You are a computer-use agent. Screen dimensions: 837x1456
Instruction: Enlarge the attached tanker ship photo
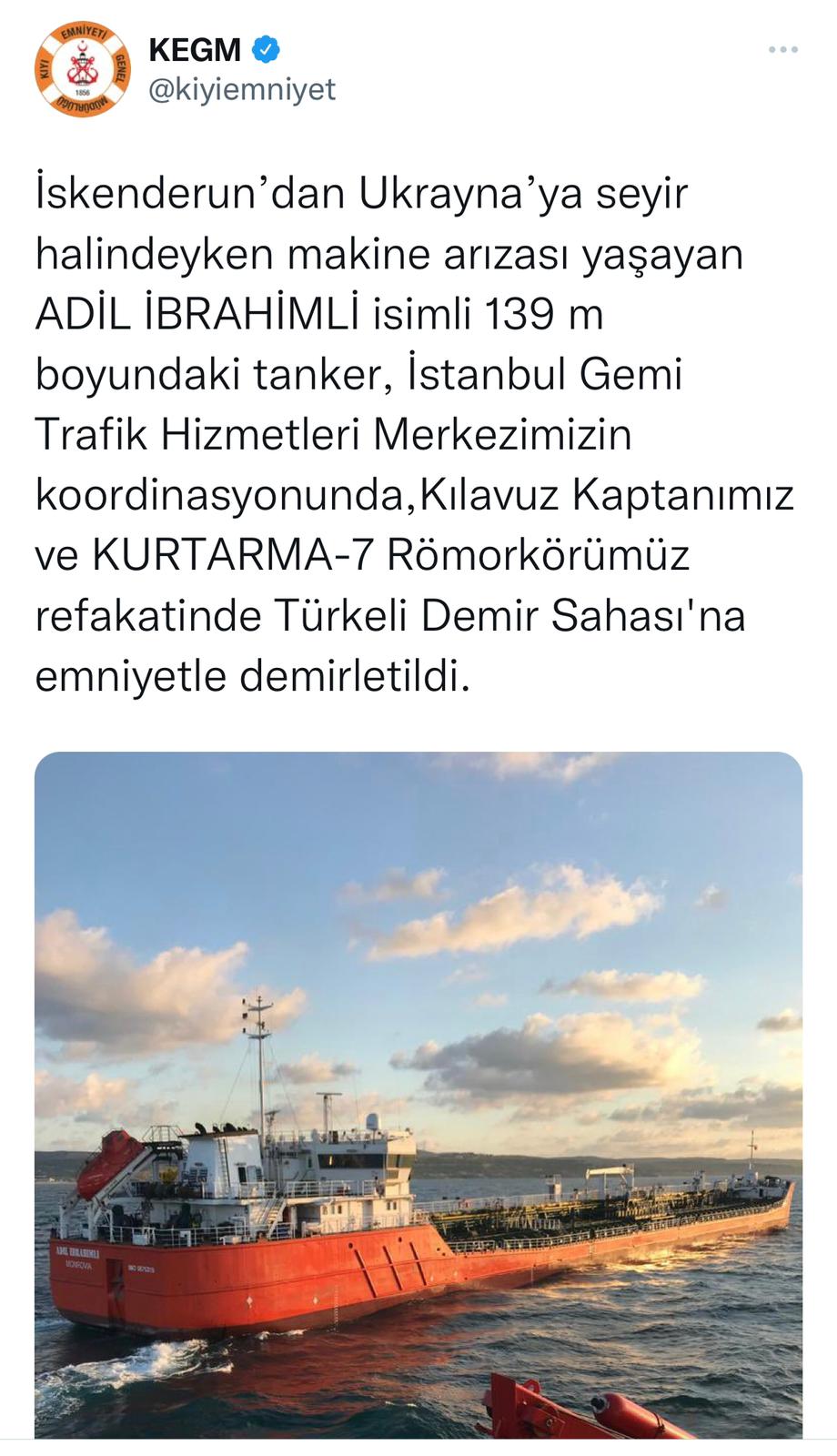click(x=418, y=1094)
